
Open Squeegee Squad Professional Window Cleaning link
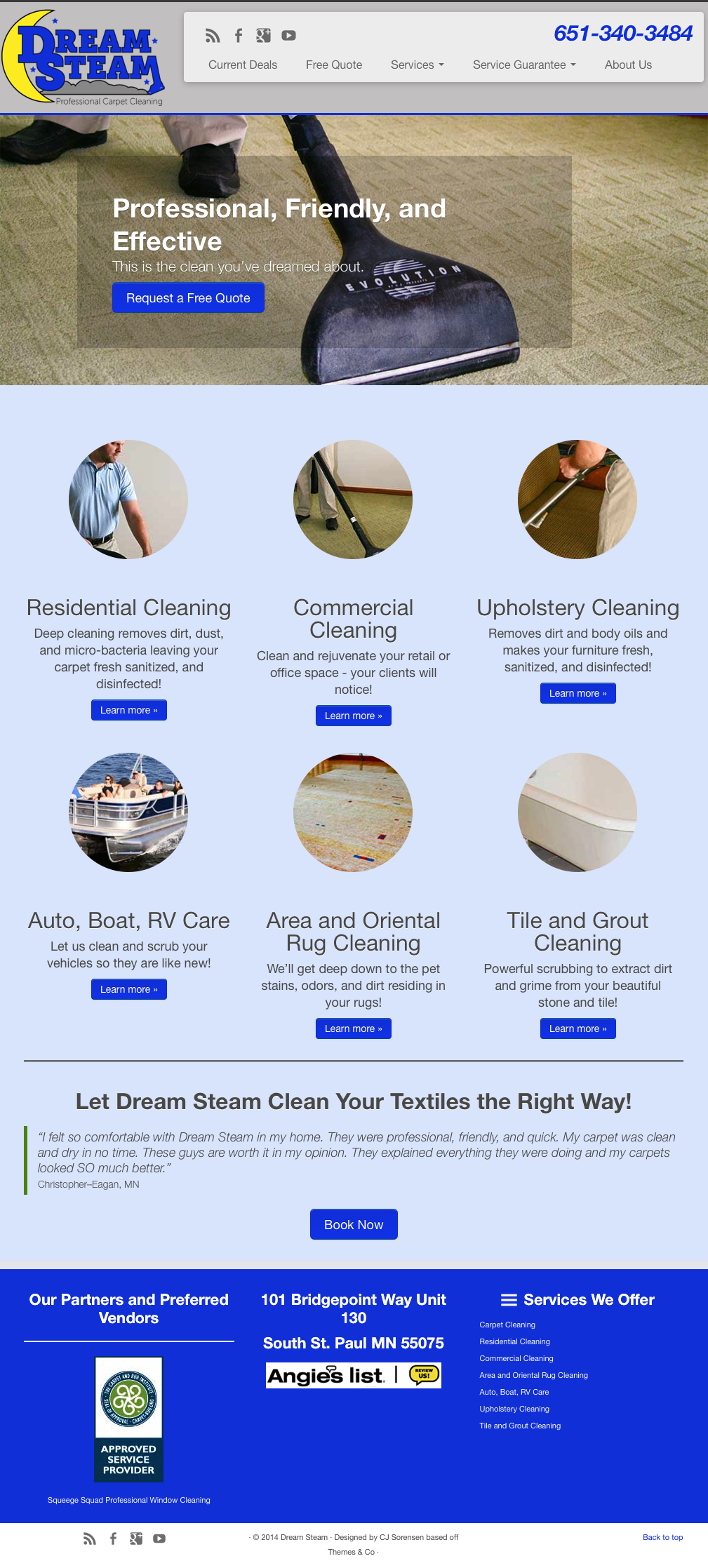click(129, 1500)
